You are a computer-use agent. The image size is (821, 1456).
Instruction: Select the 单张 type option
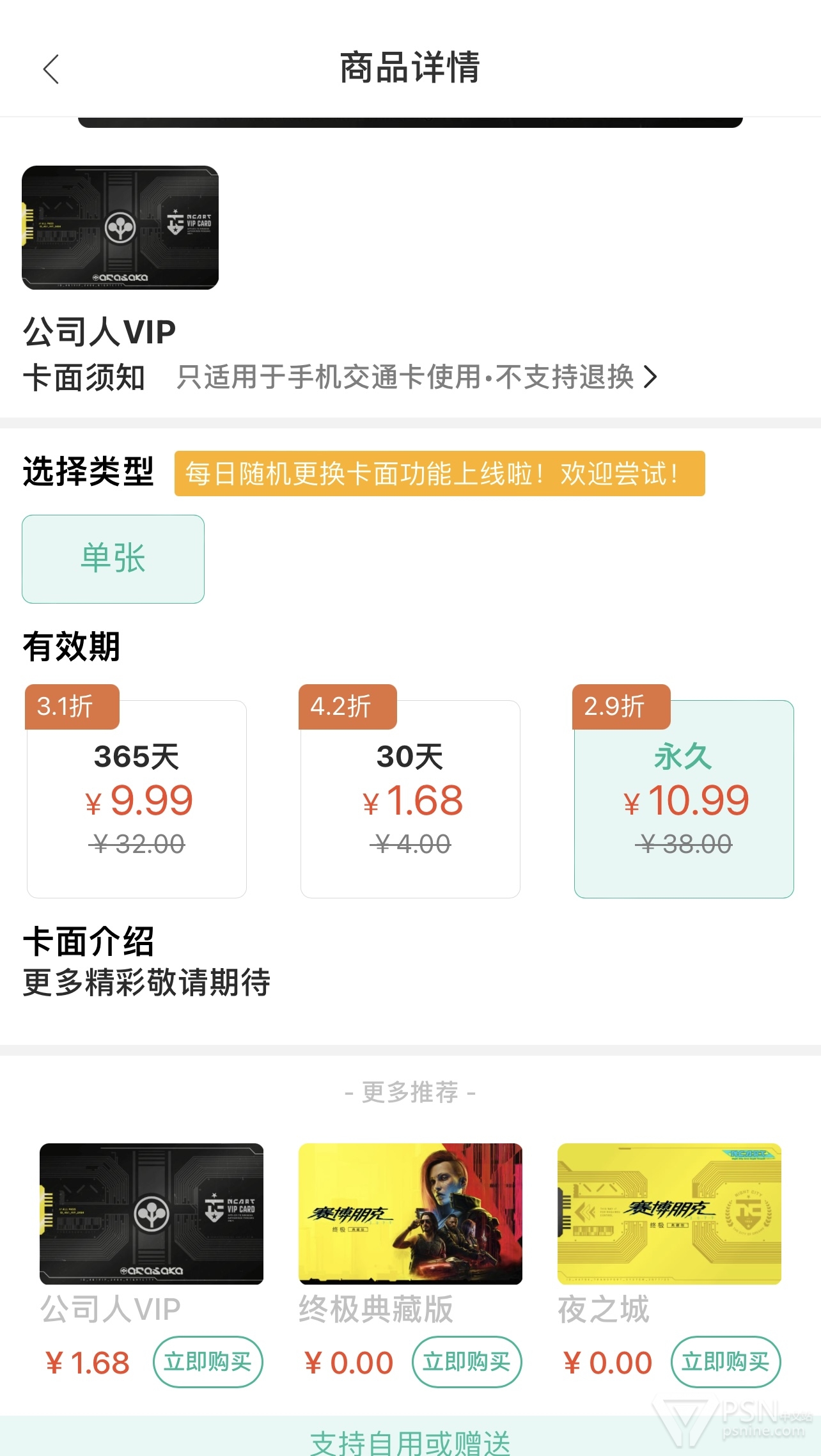[x=113, y=559]
